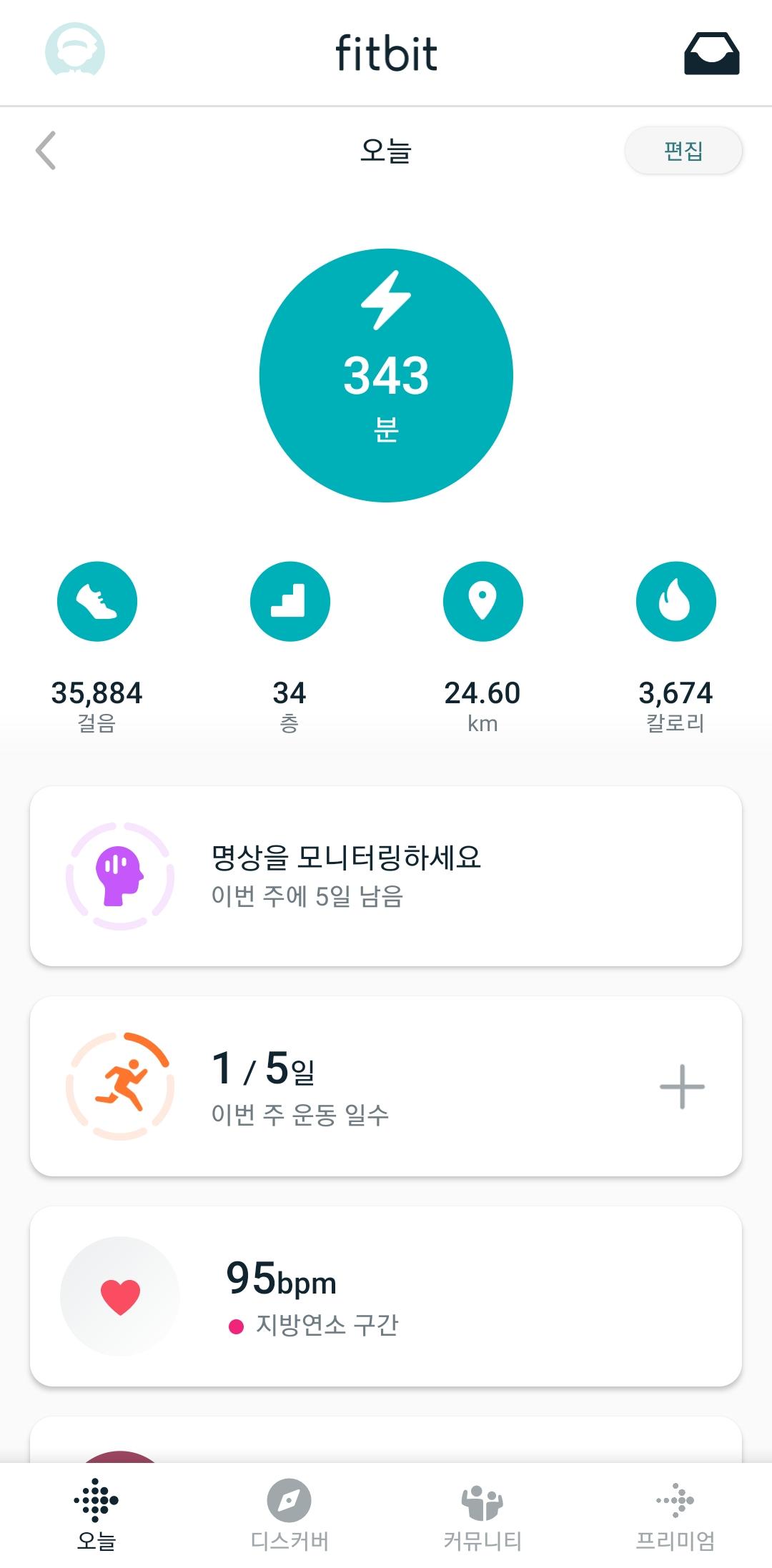Open the 명상을 모니터링하세요 mindfulness card
772x1568 pixels.
386,876
